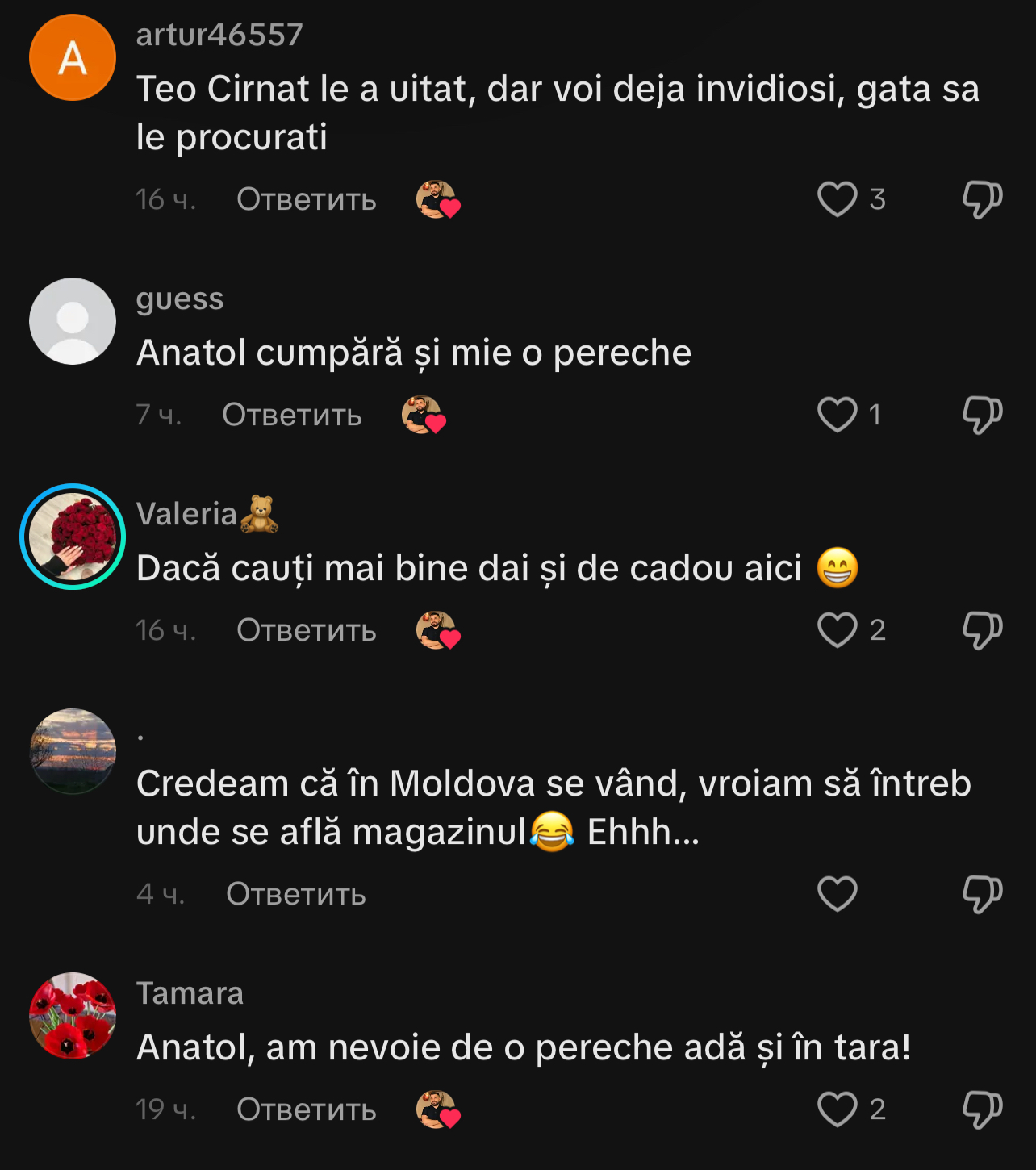Reply to the 4 ч. Moldova comment
1036x1170 pixels.
click(295, 894)
